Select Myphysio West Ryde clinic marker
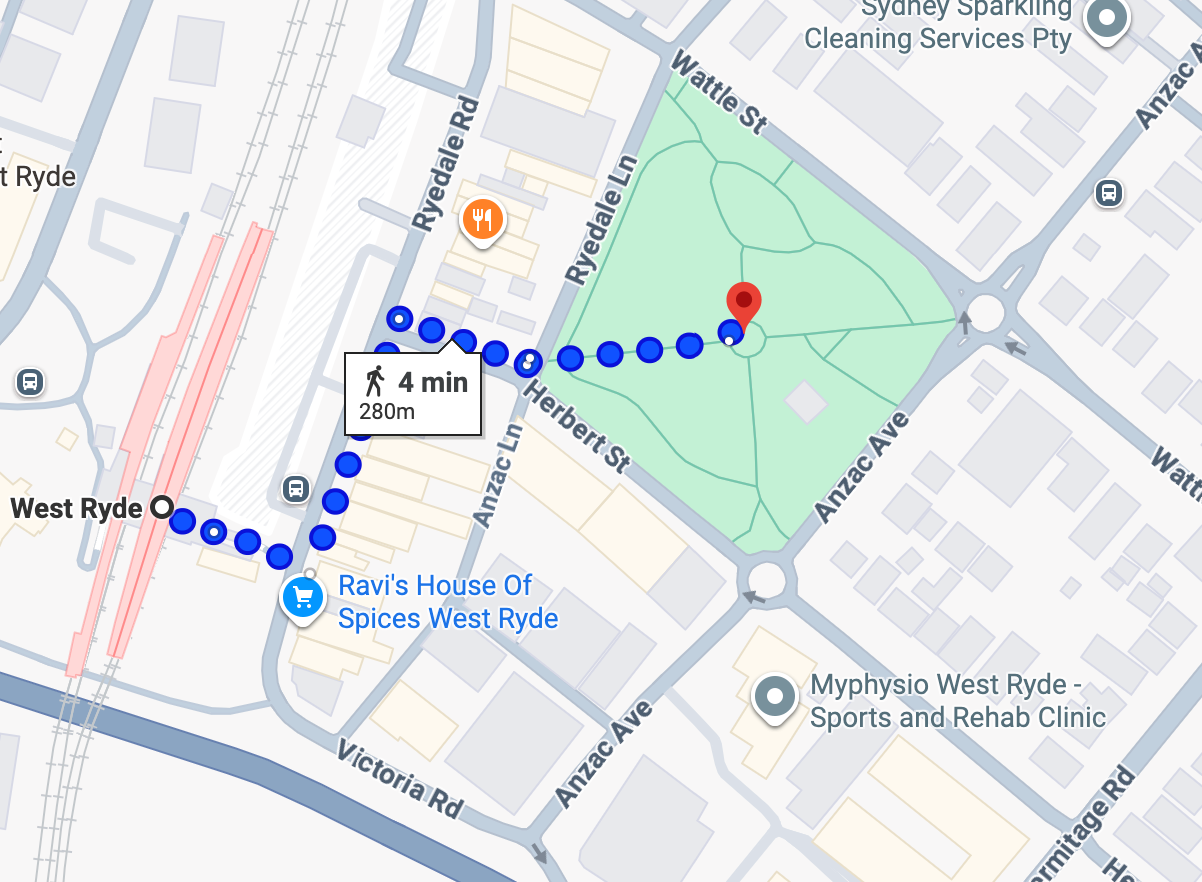1202x882 pixels. point(775,696)
